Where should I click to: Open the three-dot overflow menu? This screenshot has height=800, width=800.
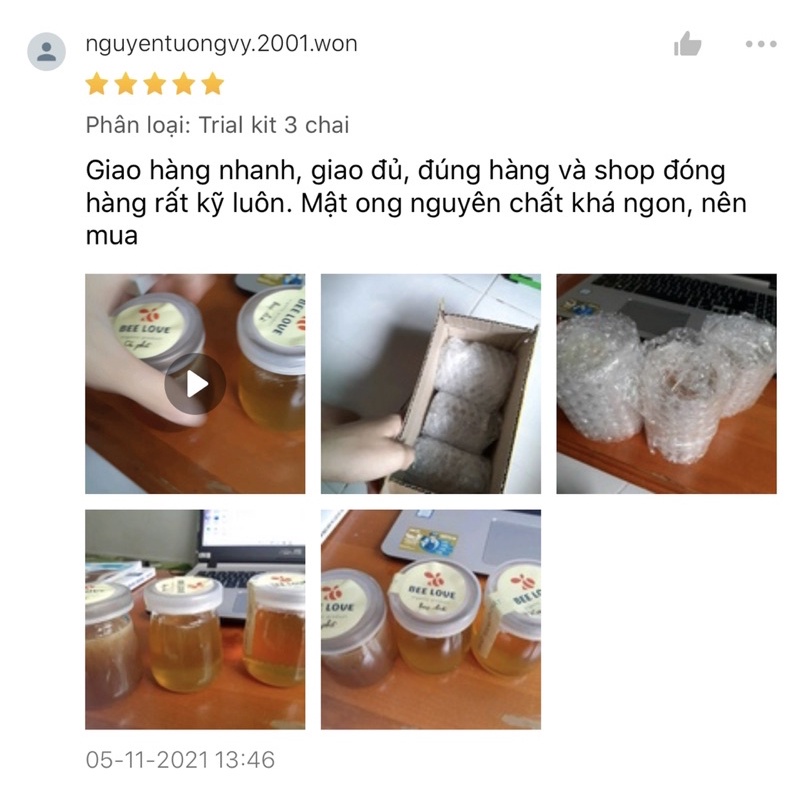[x=761, y=44]
